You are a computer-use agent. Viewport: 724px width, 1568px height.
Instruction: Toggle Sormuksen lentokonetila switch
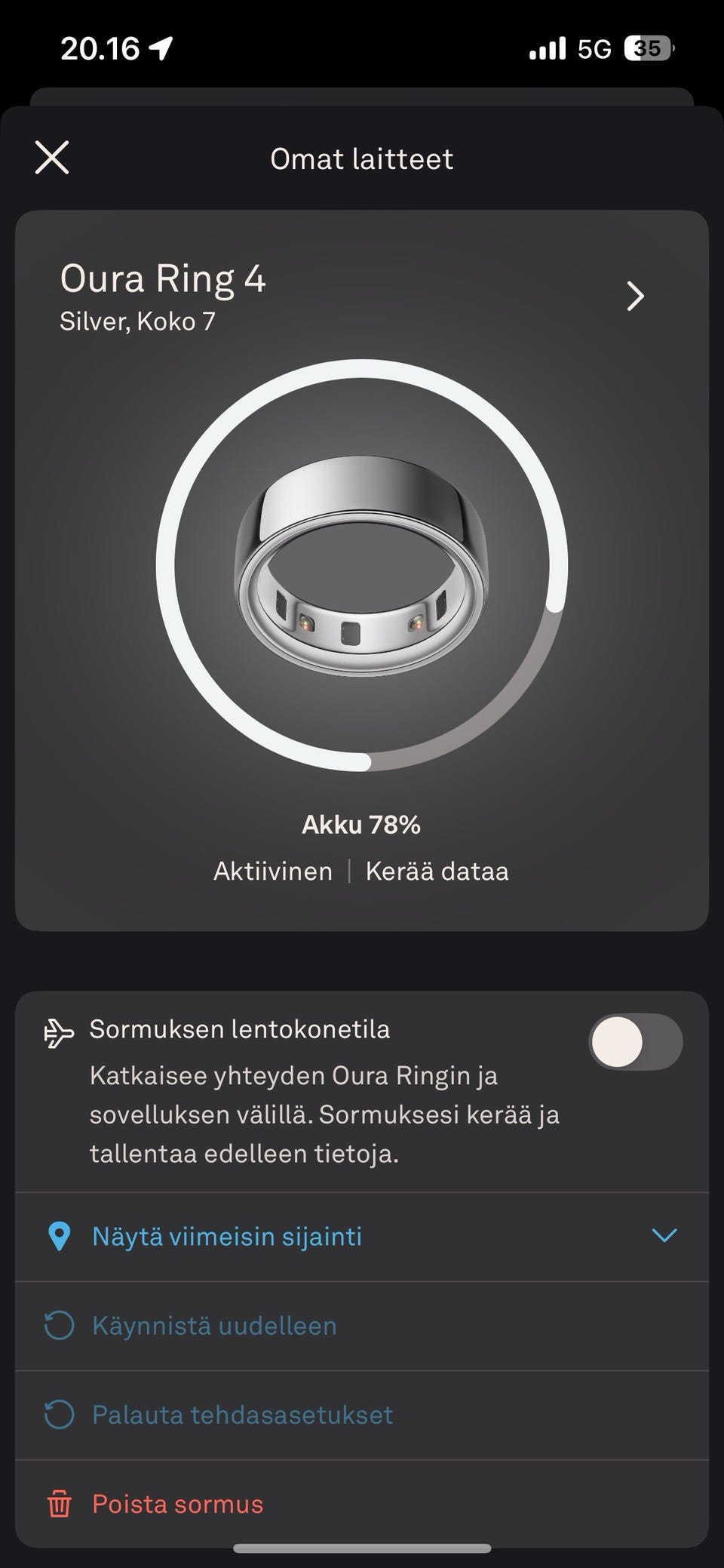[x=635, y=1042]
